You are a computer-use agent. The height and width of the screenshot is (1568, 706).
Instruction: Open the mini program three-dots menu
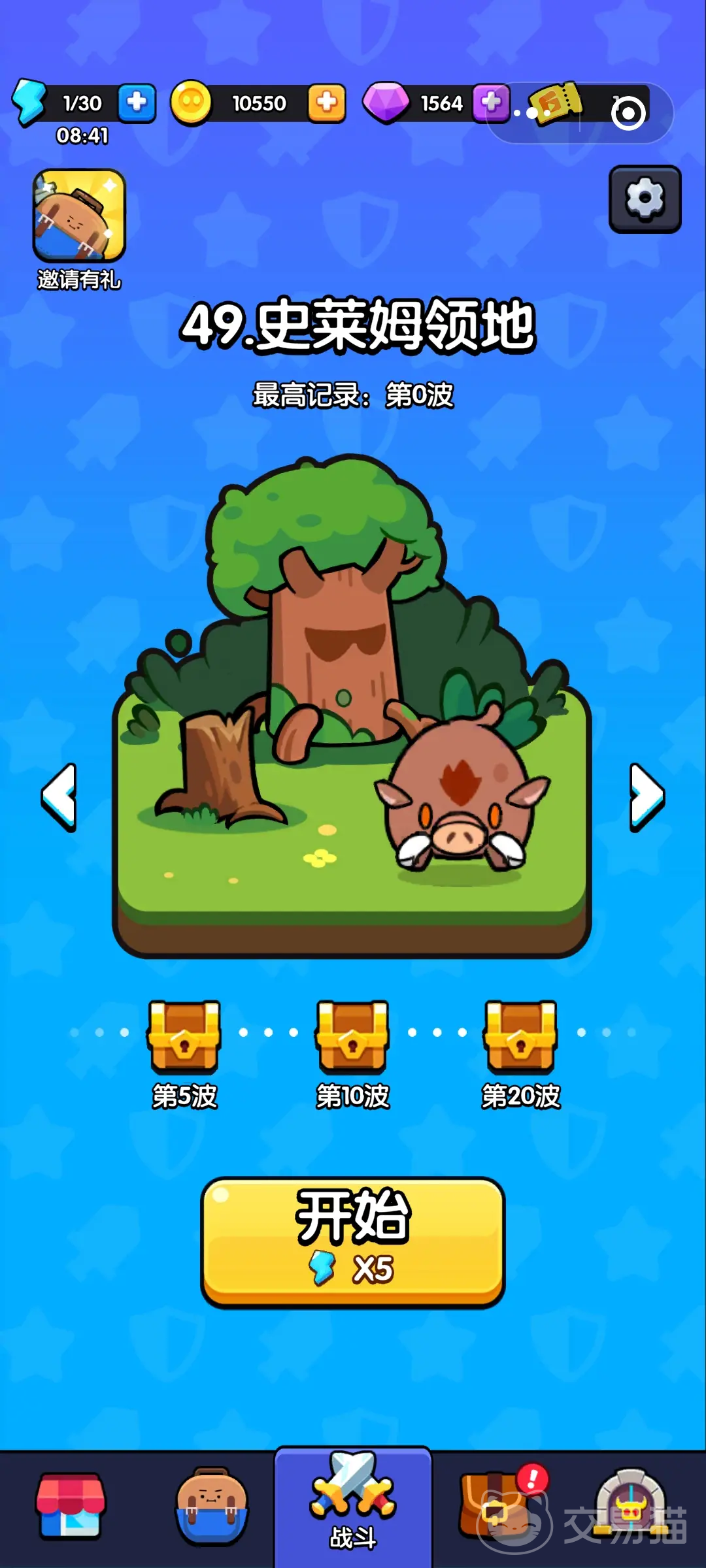point(532,114)
